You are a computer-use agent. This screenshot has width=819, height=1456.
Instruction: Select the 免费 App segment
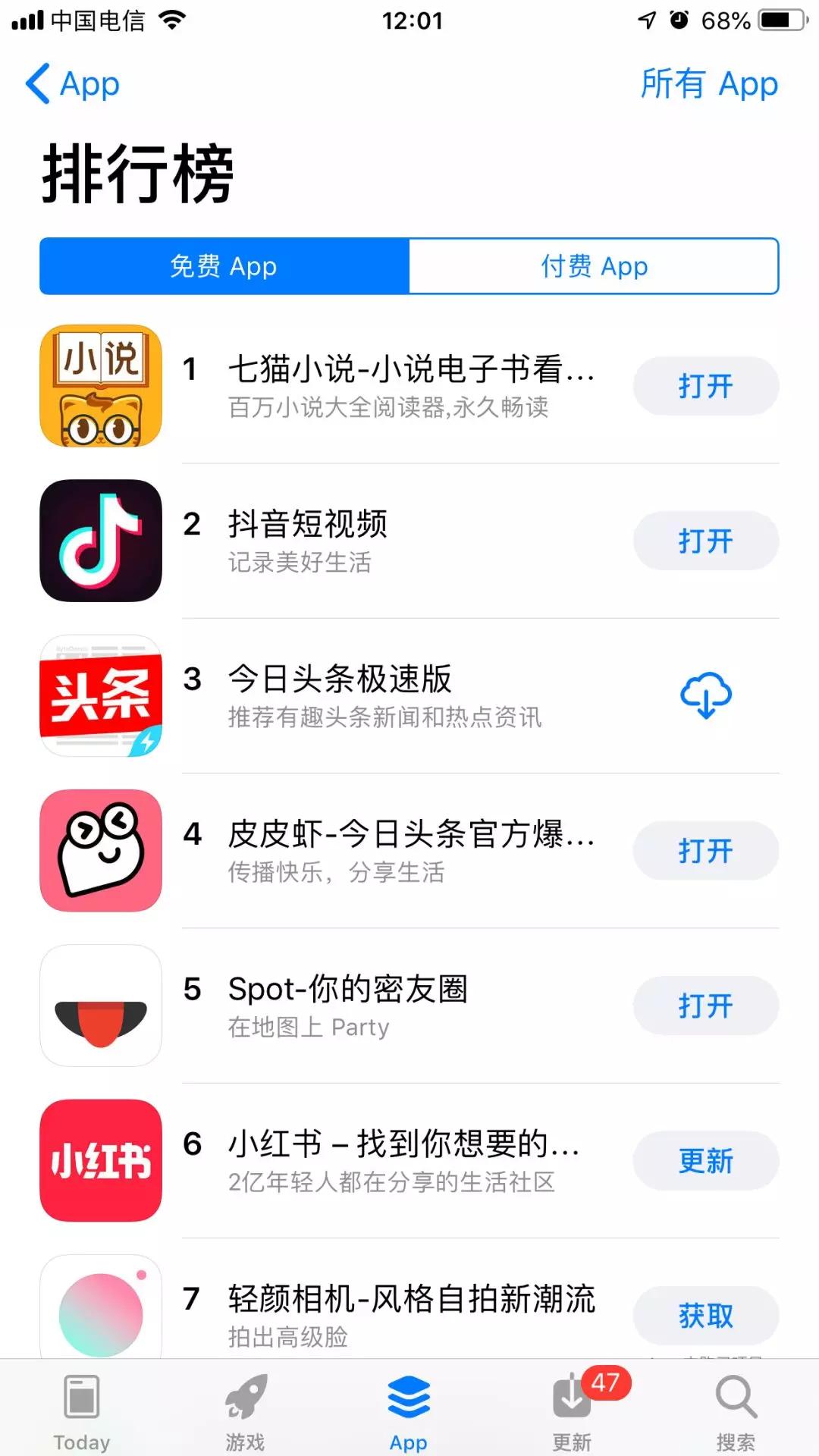[224, 266]
